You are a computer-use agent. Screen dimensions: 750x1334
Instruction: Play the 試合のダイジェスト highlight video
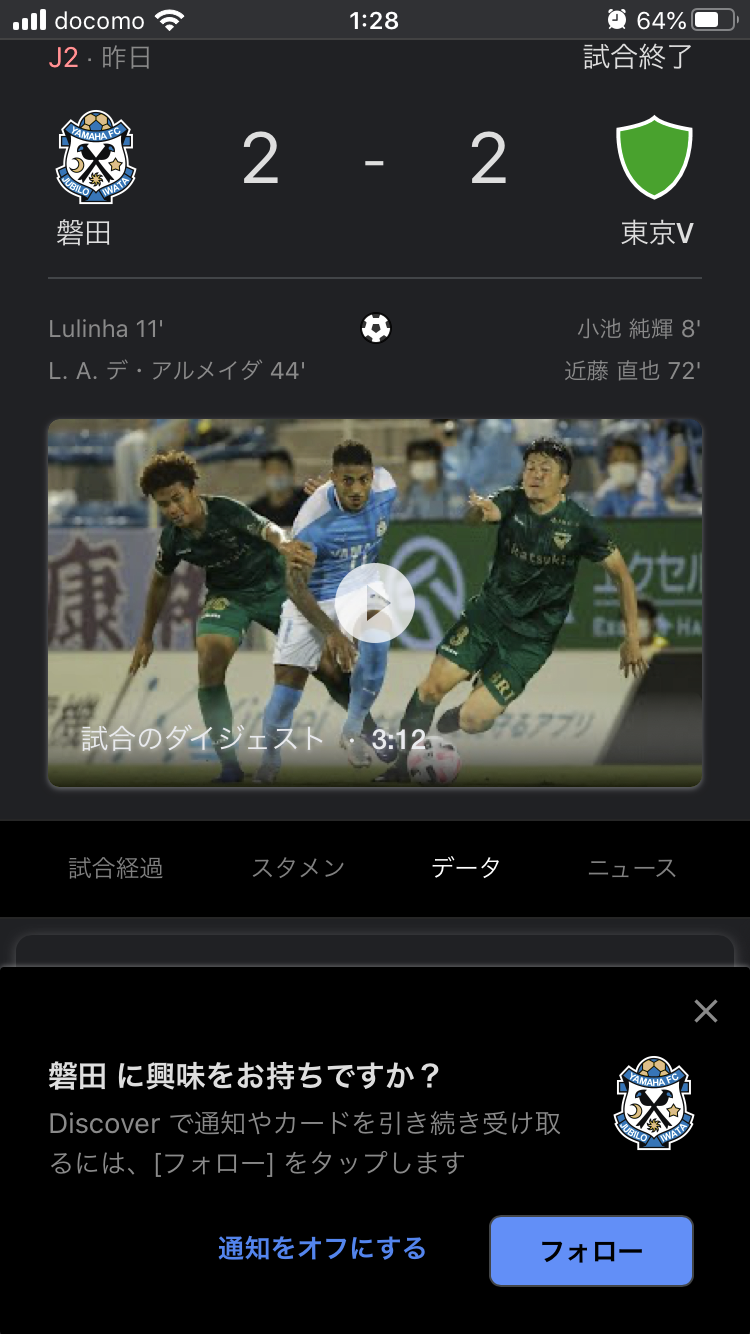[x=375, y=602]
